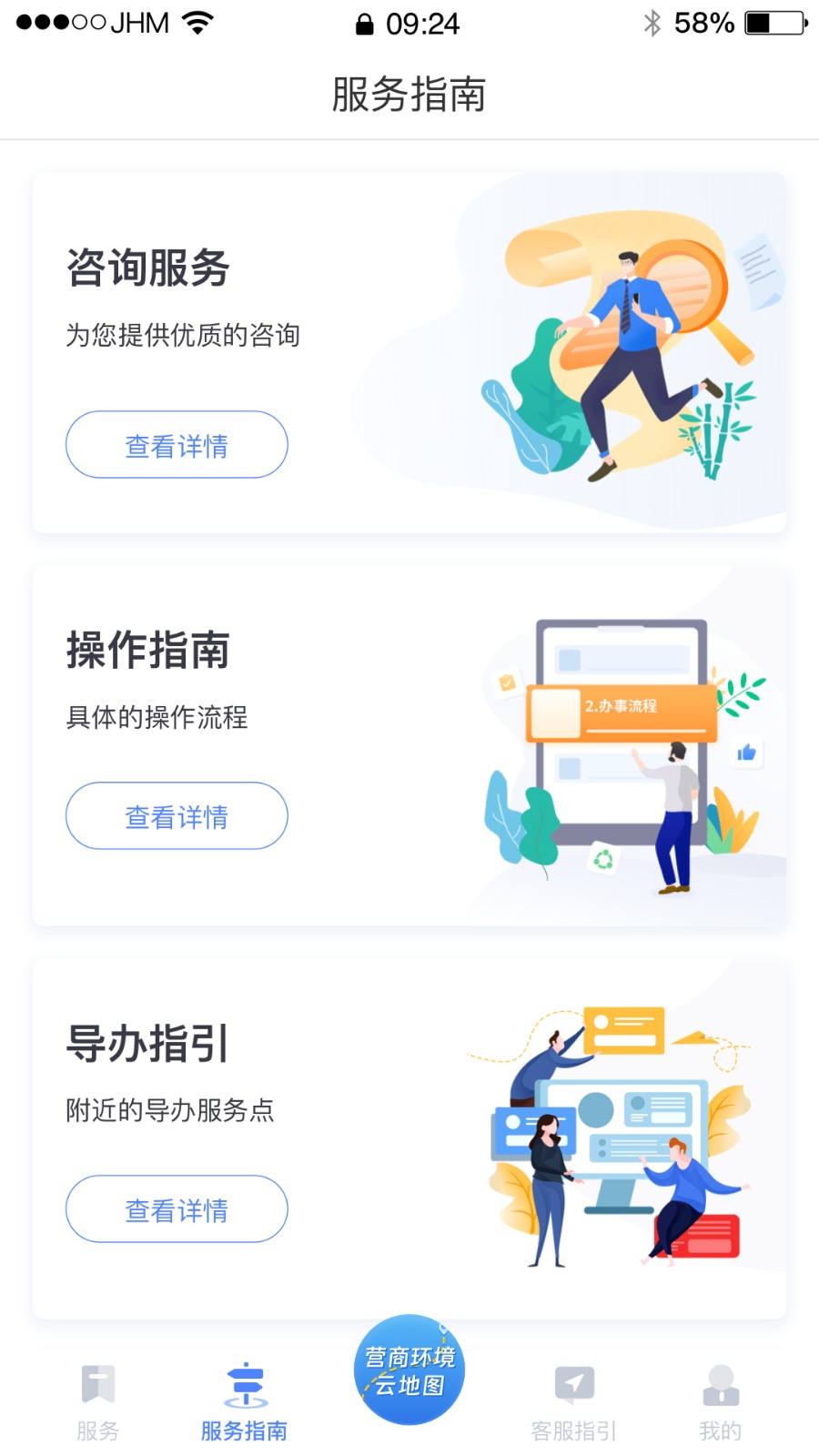View details under 导办指引
Viewport: 819px width, 1456px height.
tap(177, 1209)
